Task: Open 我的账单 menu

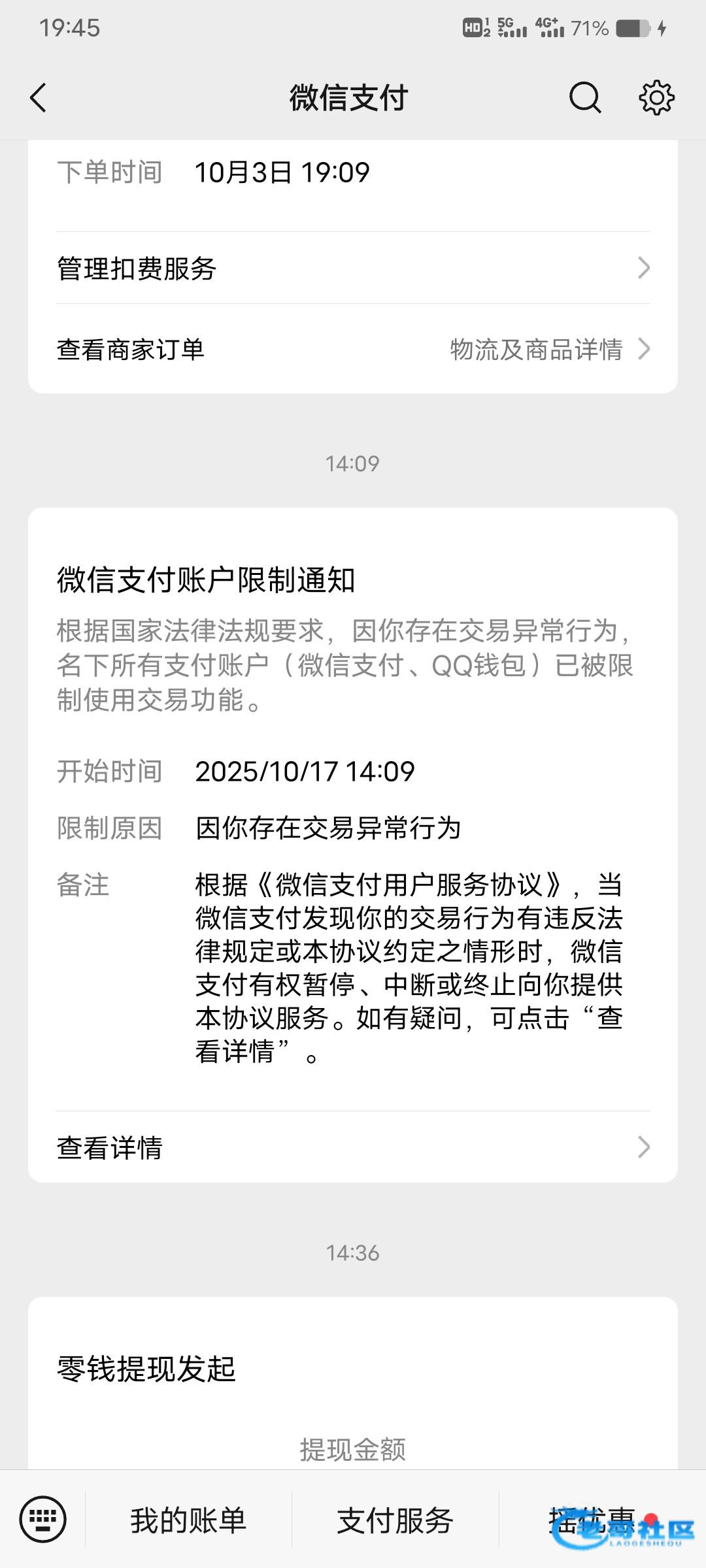Action: 188,1520
